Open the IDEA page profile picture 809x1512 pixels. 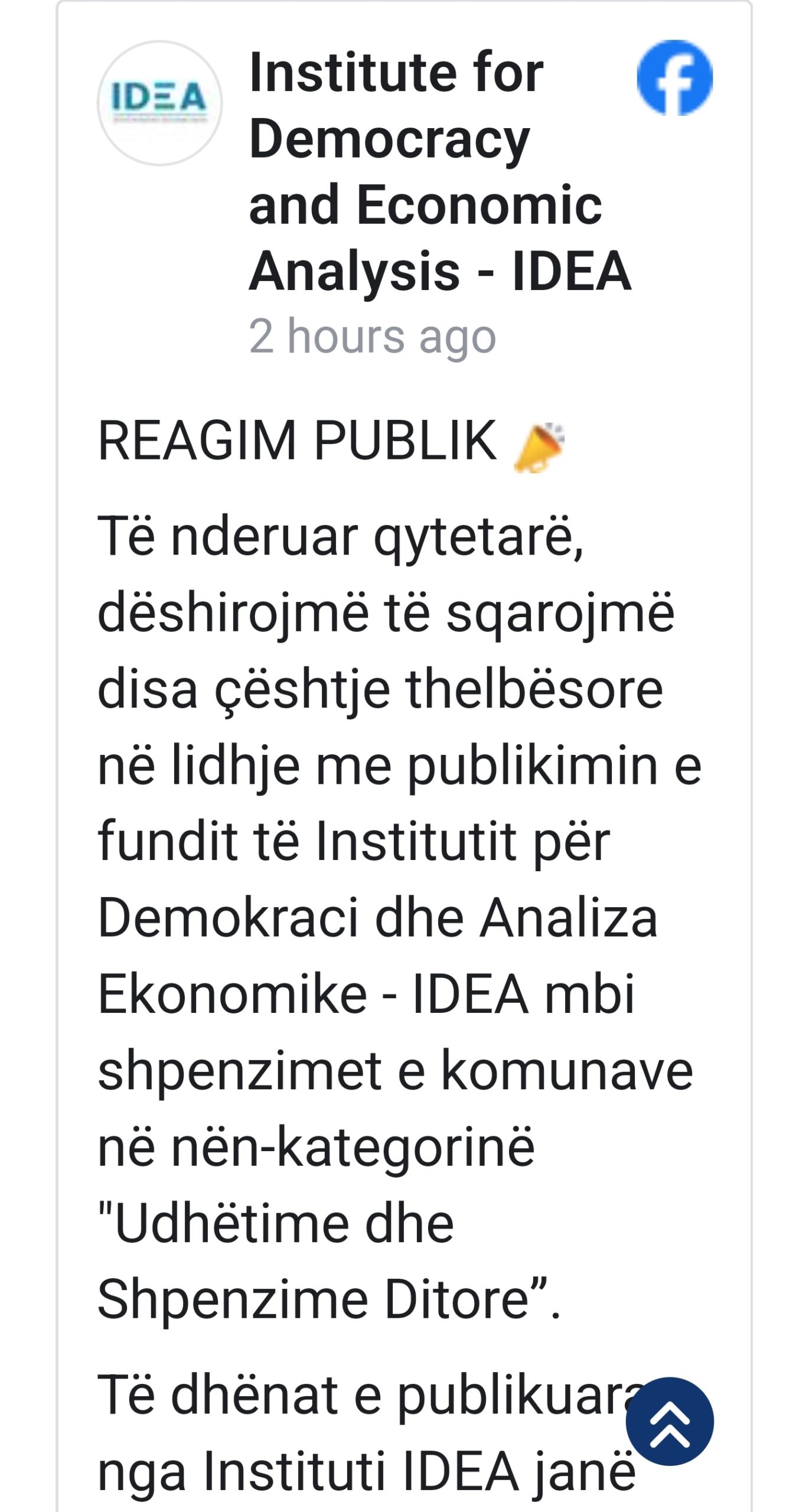tap(159, 103)
